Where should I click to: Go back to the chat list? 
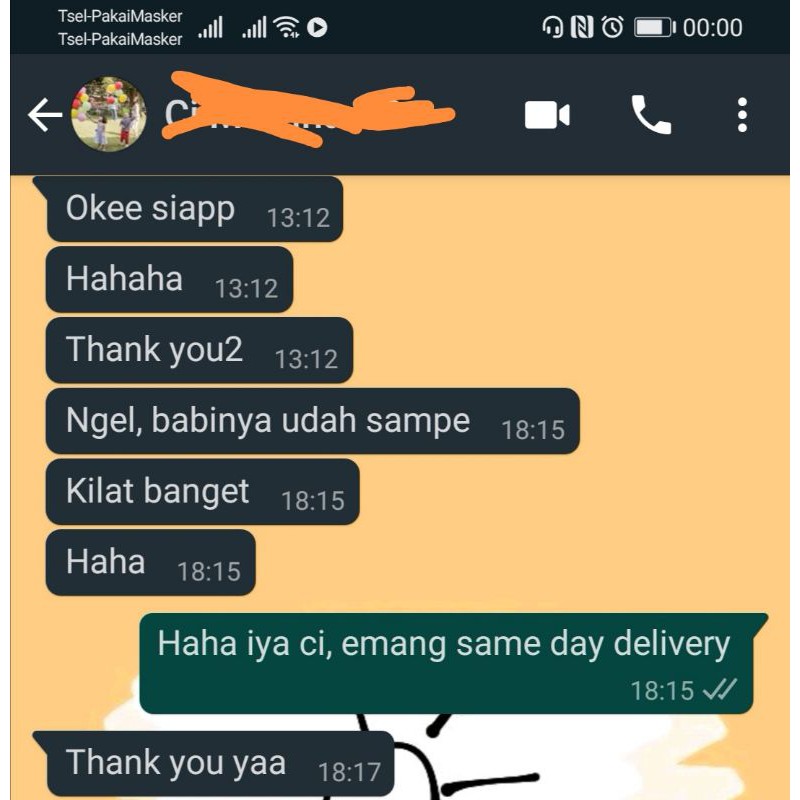[x=44, y=116]
